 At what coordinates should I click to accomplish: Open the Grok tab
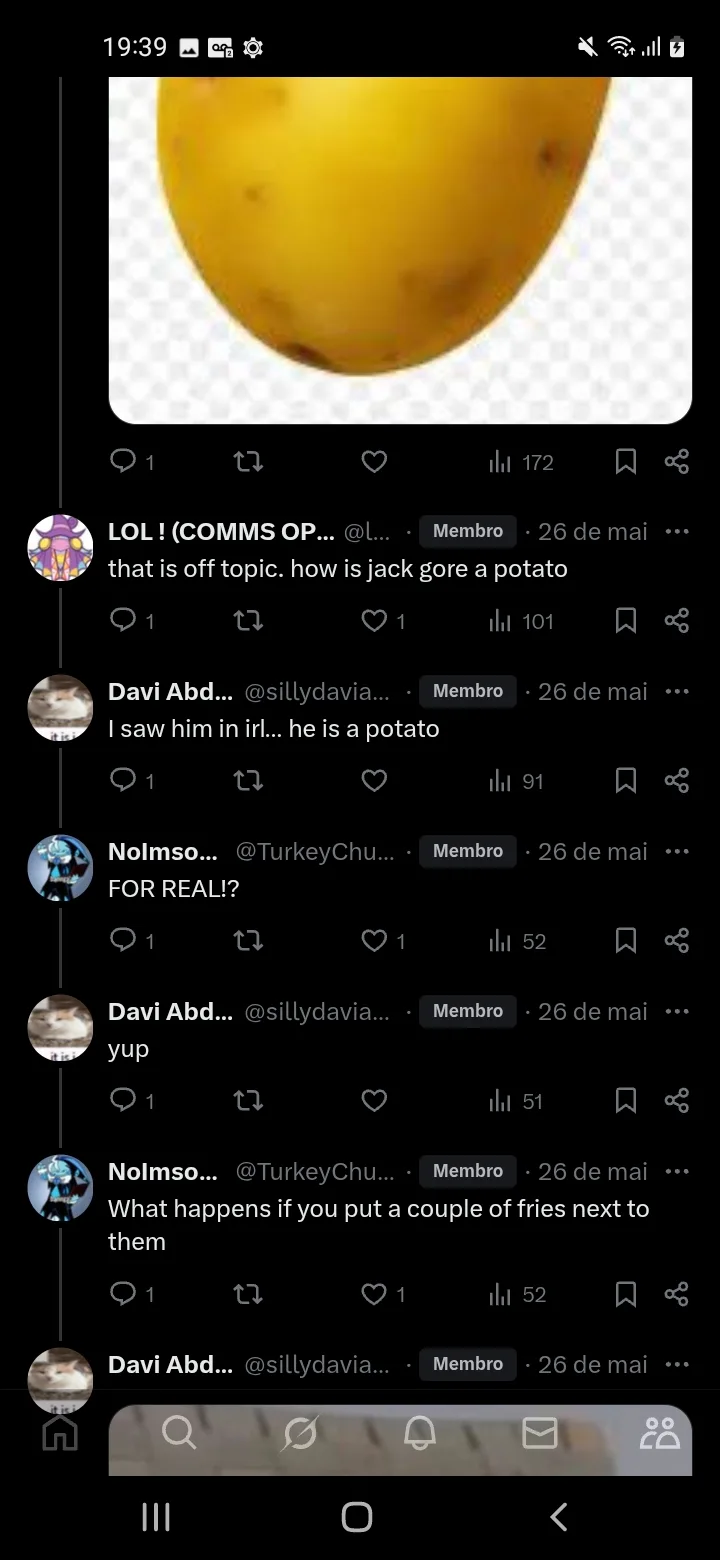[x=300, y=1435]
